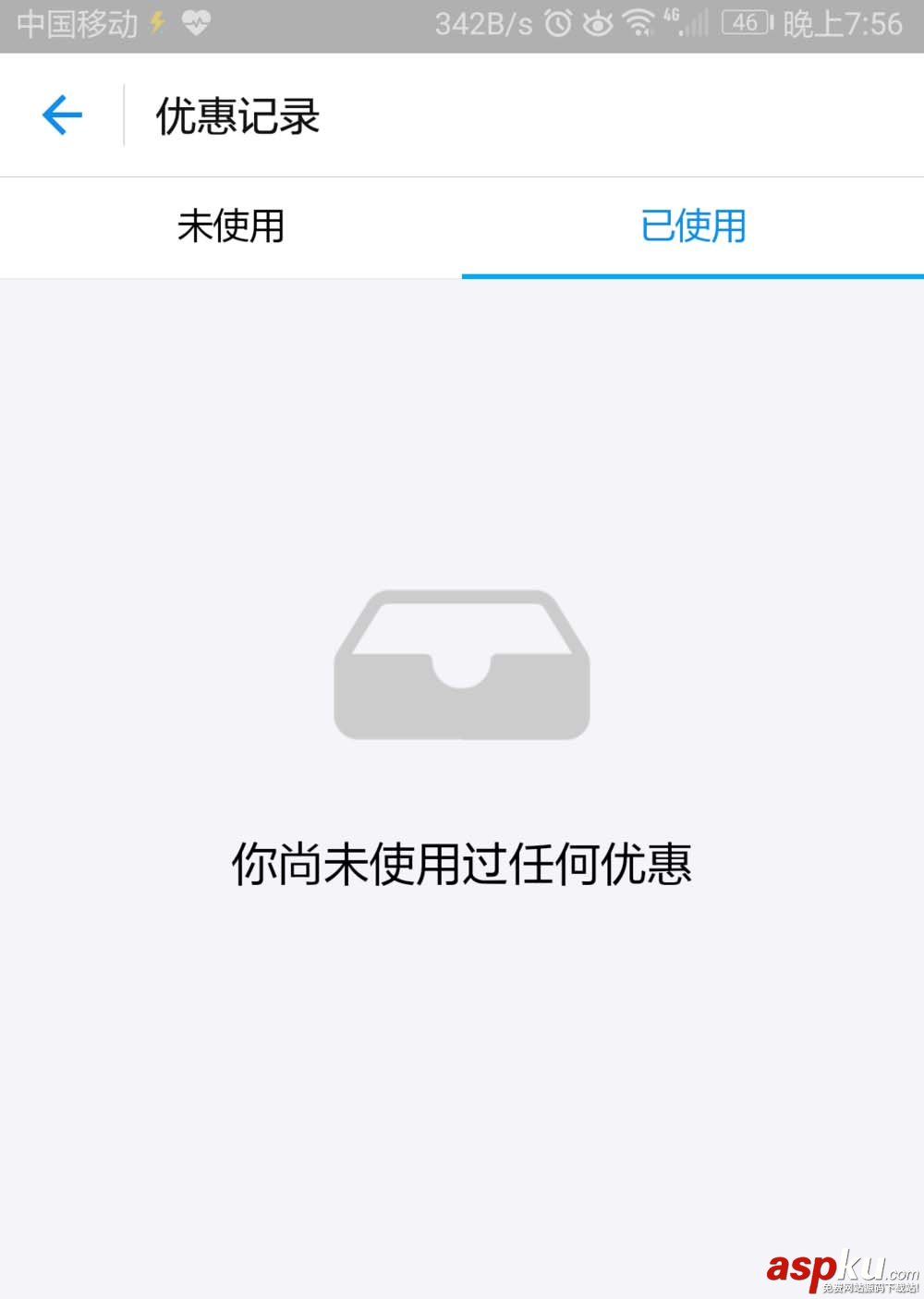Tap the 你尚未使用过任何优惠 message
This screenshot has height=1299, width=924.
tap(461, 866)
